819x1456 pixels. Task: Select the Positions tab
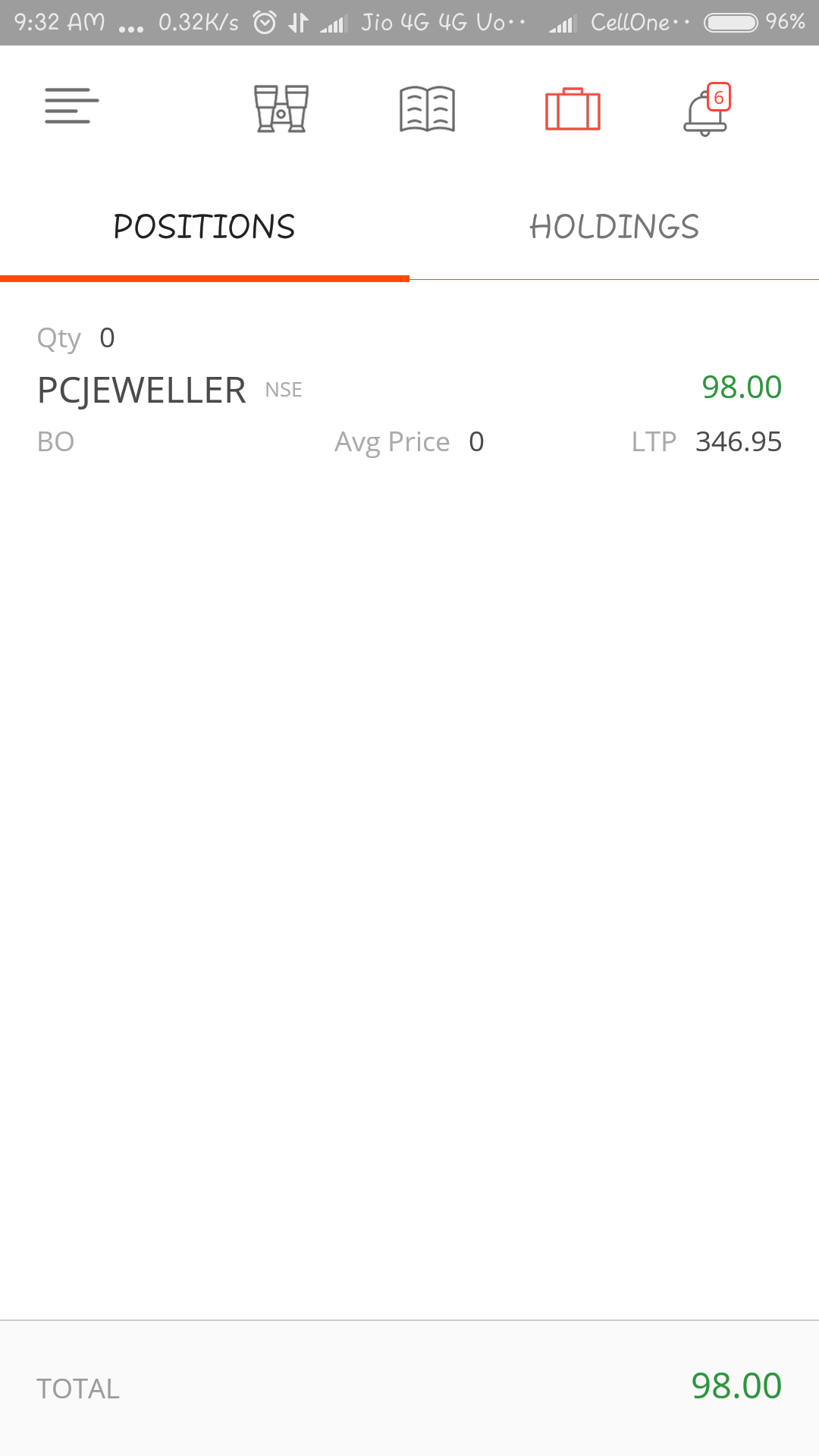[x=205, y=227]
